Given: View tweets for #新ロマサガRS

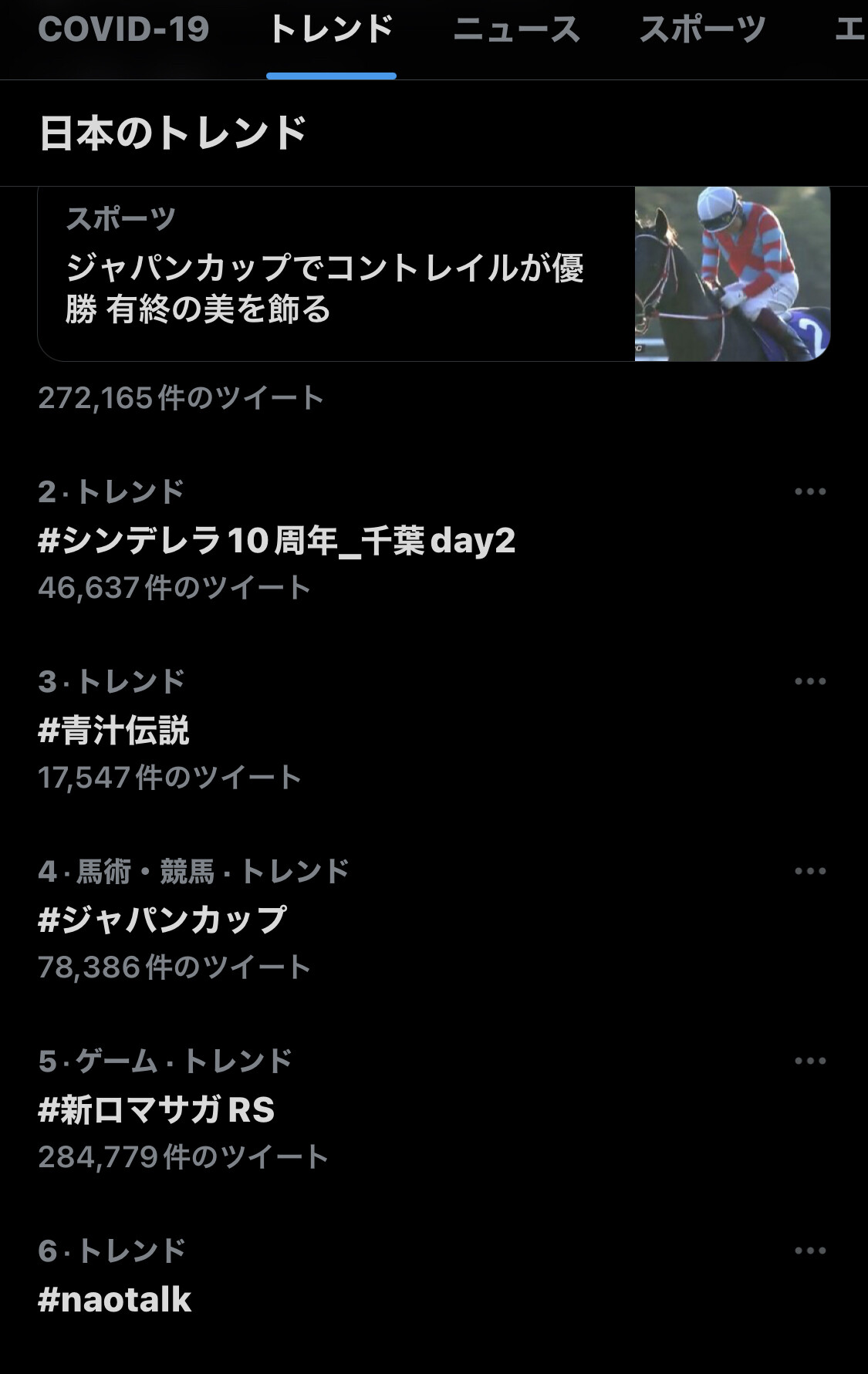Looking at the screenshot, I should tap(157, 1110).
